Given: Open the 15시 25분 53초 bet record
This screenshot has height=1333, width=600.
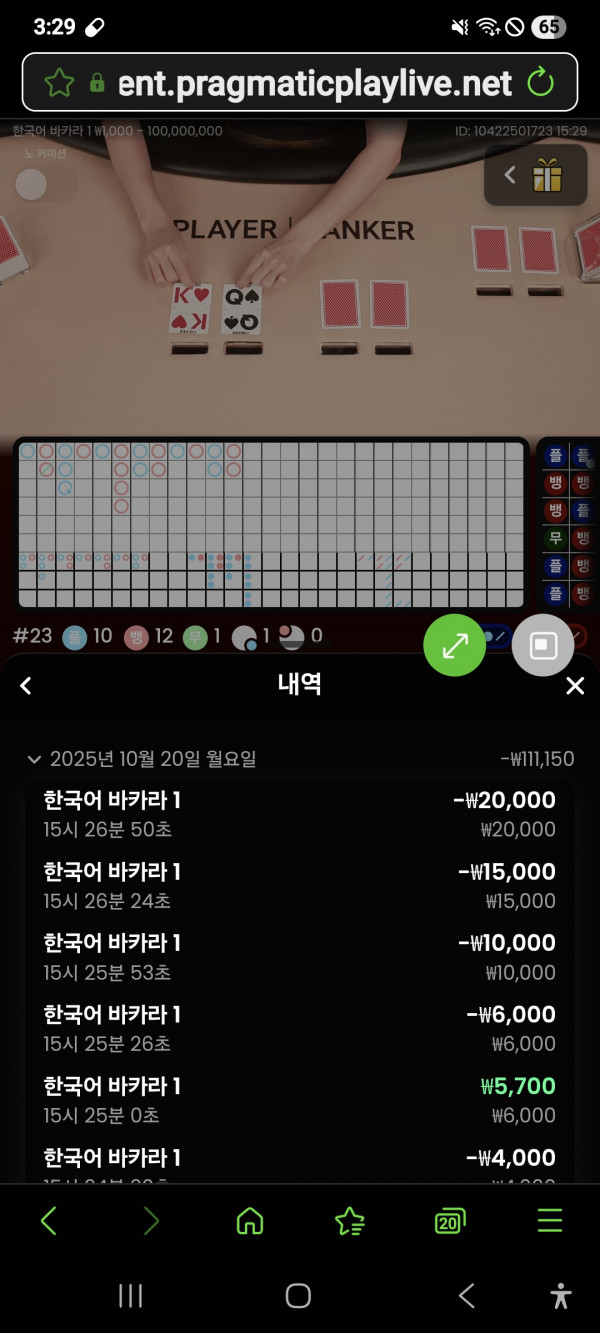Looking at the screenshot, I should point(300,957).
